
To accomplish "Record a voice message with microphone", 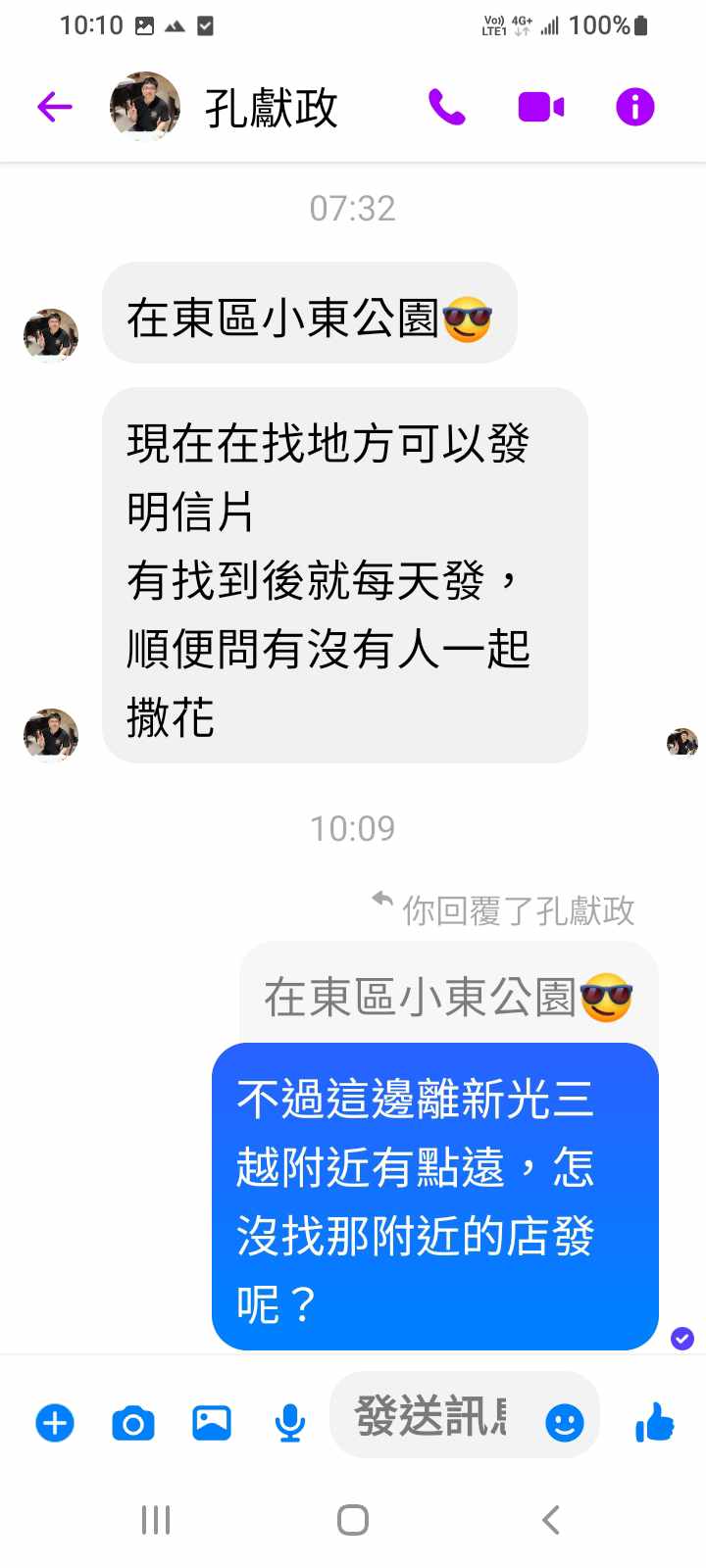I will [289, 1422].
